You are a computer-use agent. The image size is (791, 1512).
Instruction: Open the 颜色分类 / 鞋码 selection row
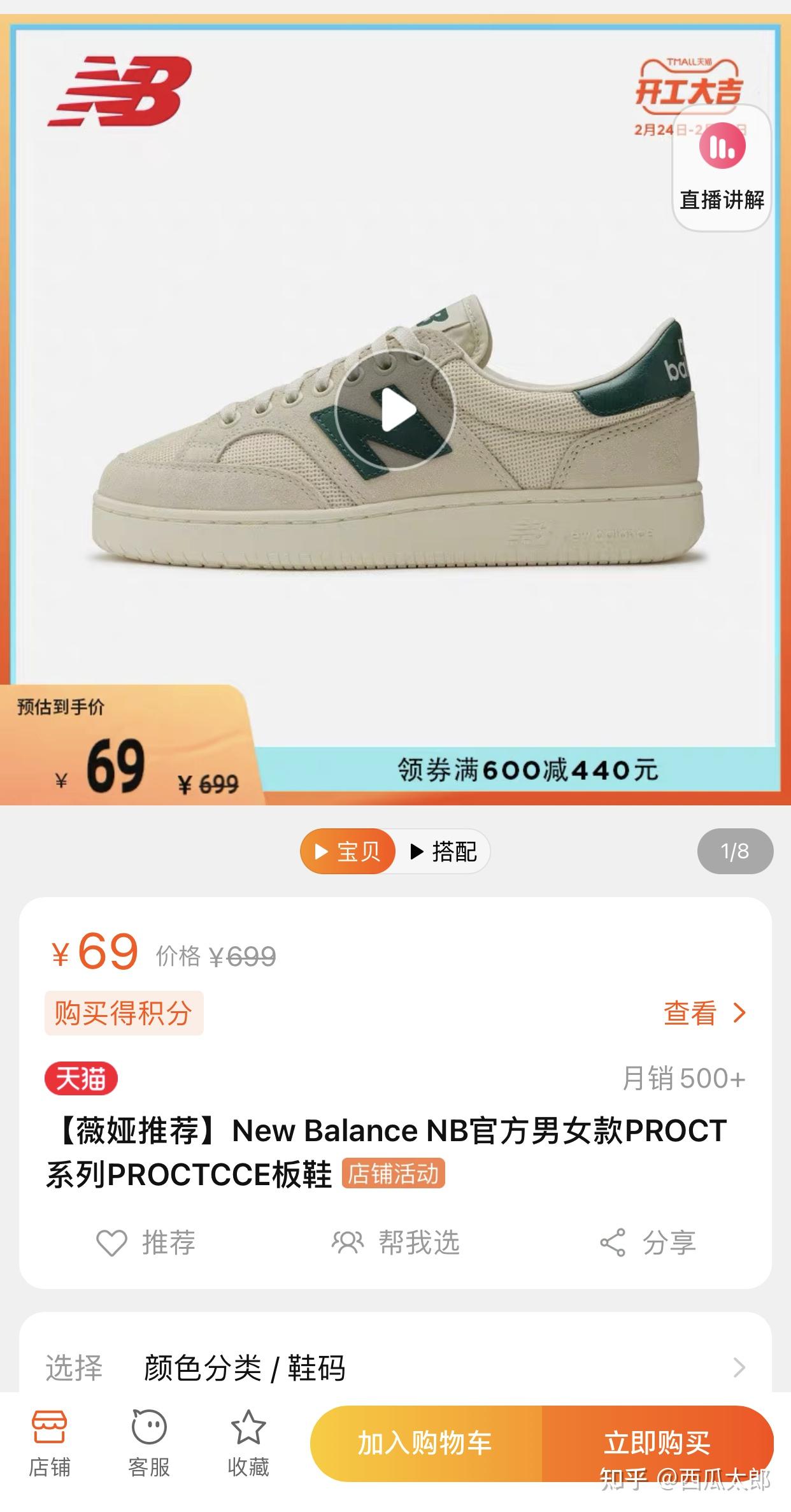(395, 1367)
